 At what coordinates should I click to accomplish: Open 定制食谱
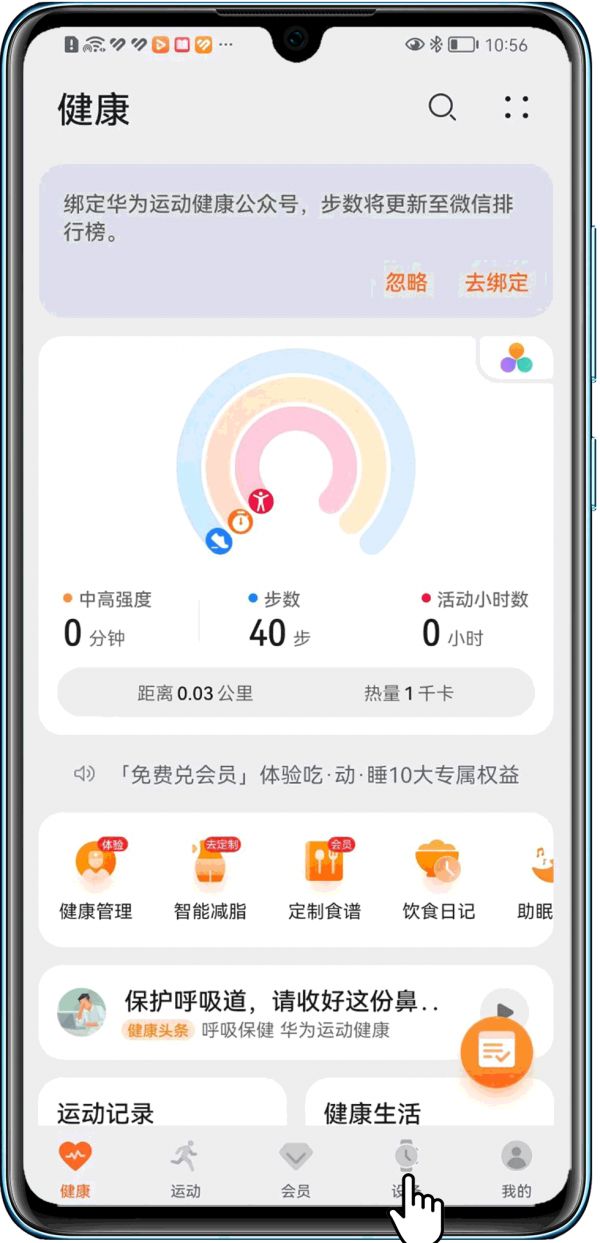(324, 879)
